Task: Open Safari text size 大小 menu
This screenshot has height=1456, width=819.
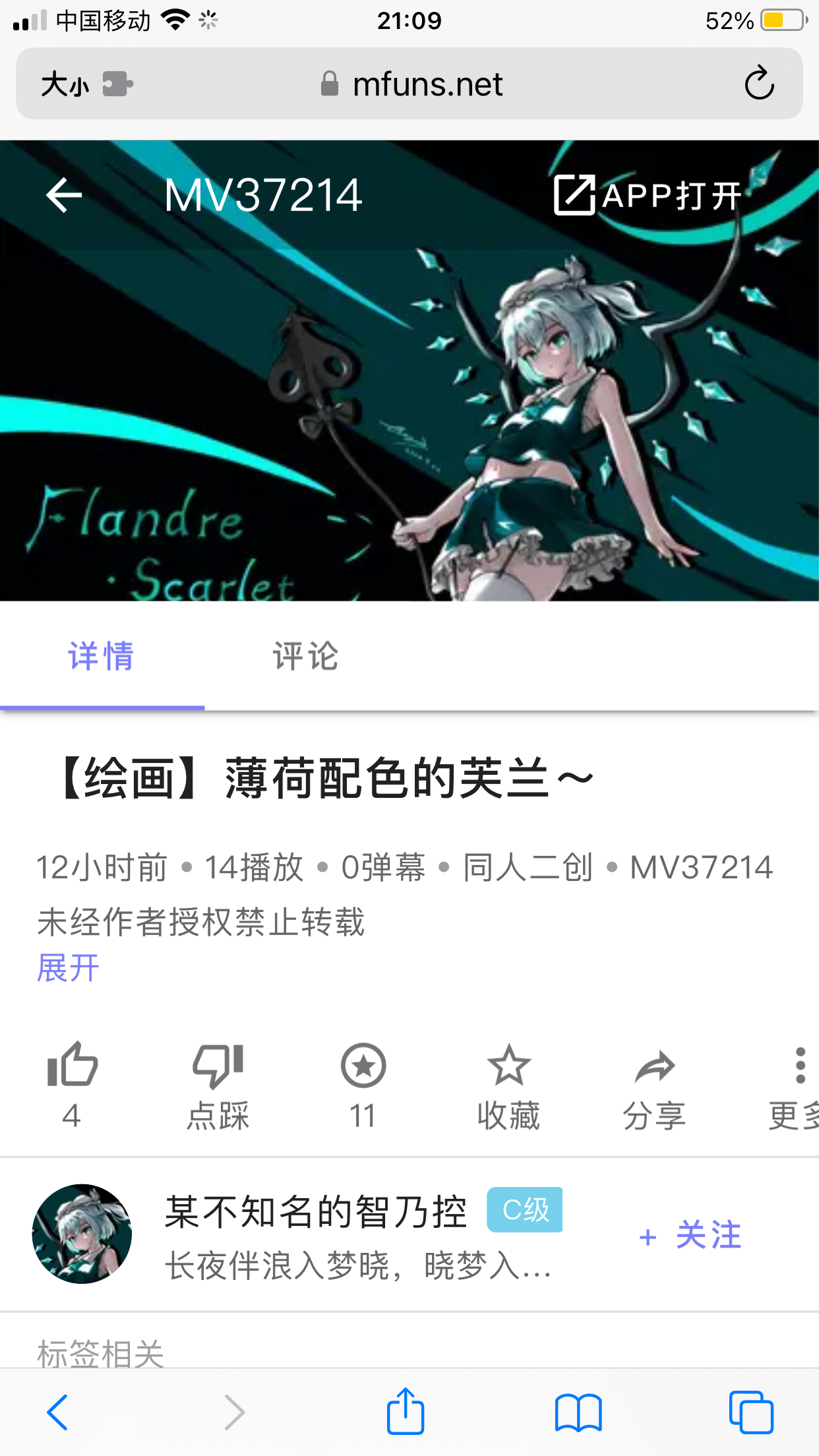Action: (65, 84)
